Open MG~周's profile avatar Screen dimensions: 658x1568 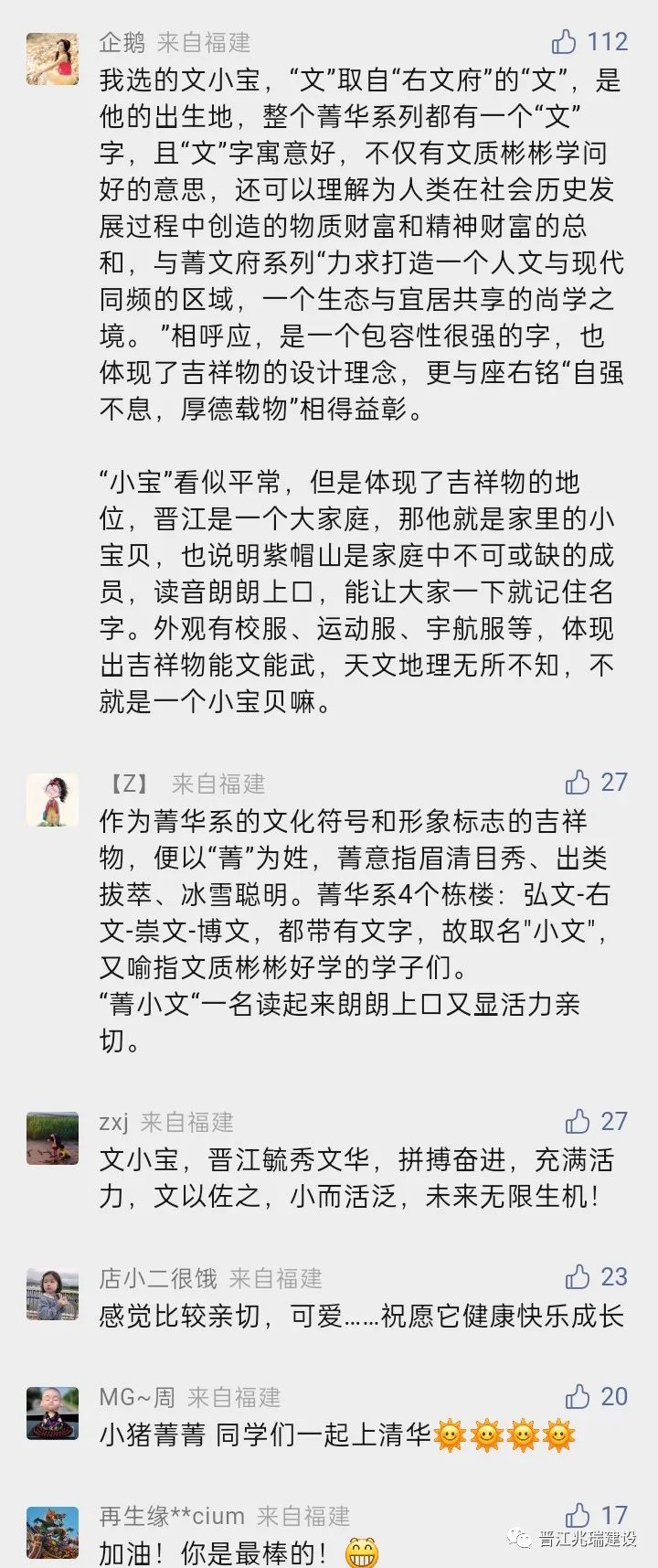pos(52,1413)
